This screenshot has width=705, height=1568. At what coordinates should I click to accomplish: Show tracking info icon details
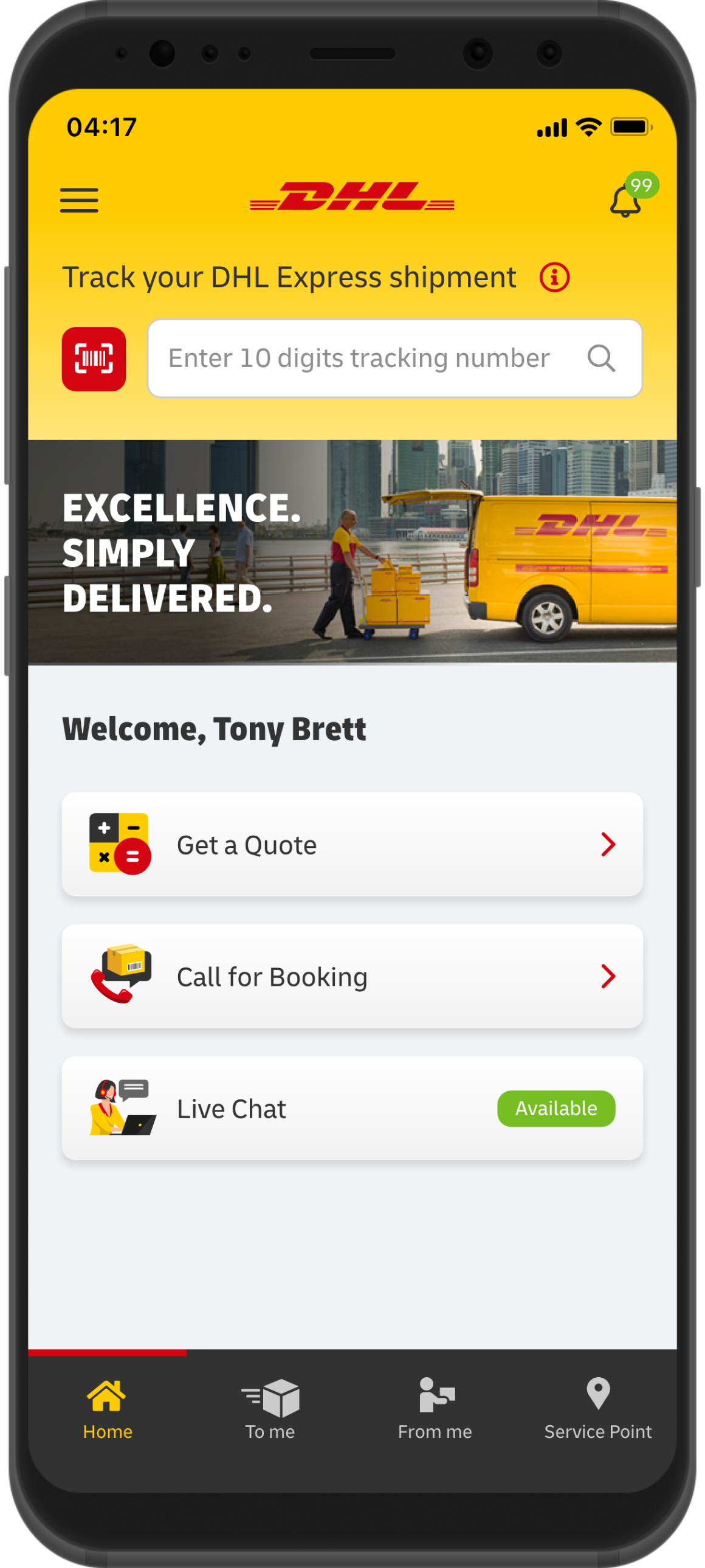554,278
